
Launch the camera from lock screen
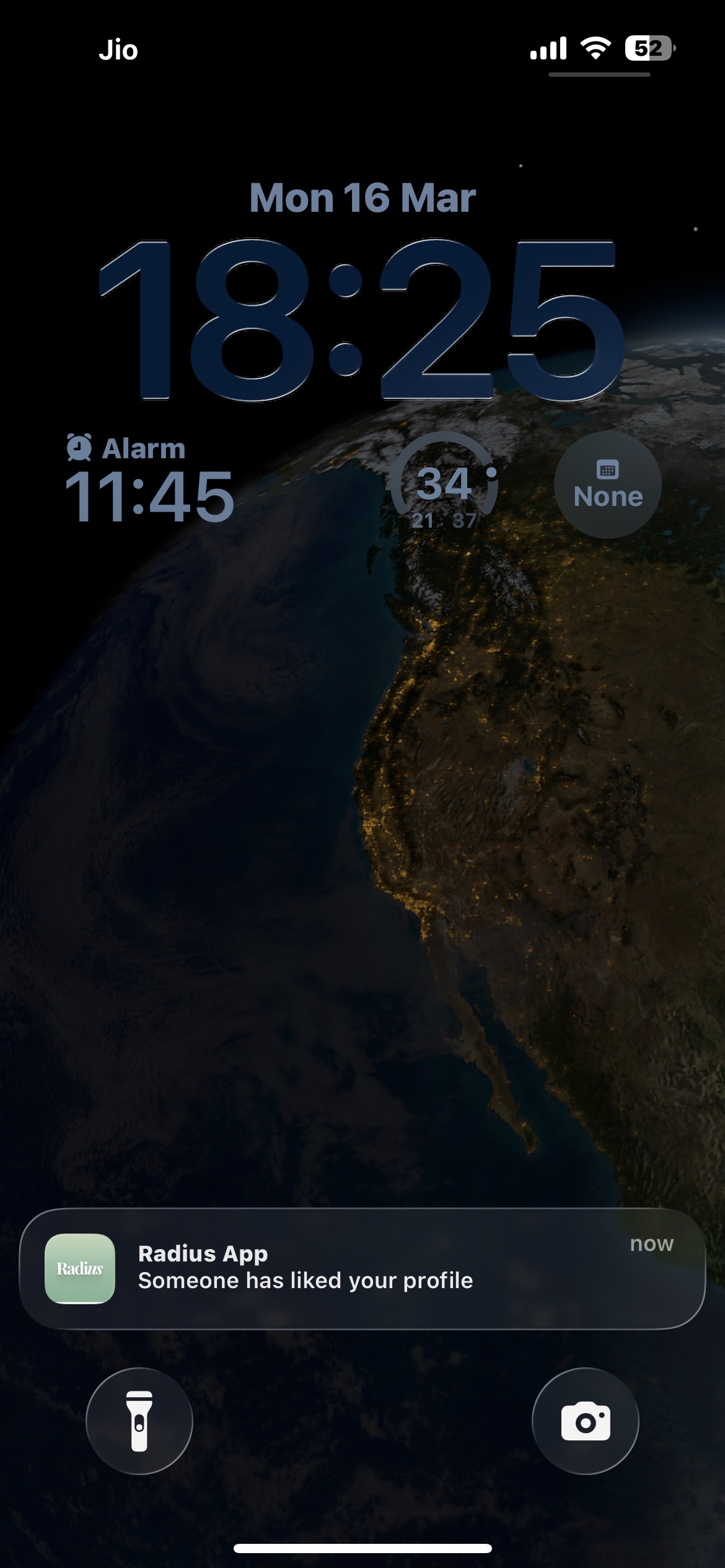pos(585,1421)
